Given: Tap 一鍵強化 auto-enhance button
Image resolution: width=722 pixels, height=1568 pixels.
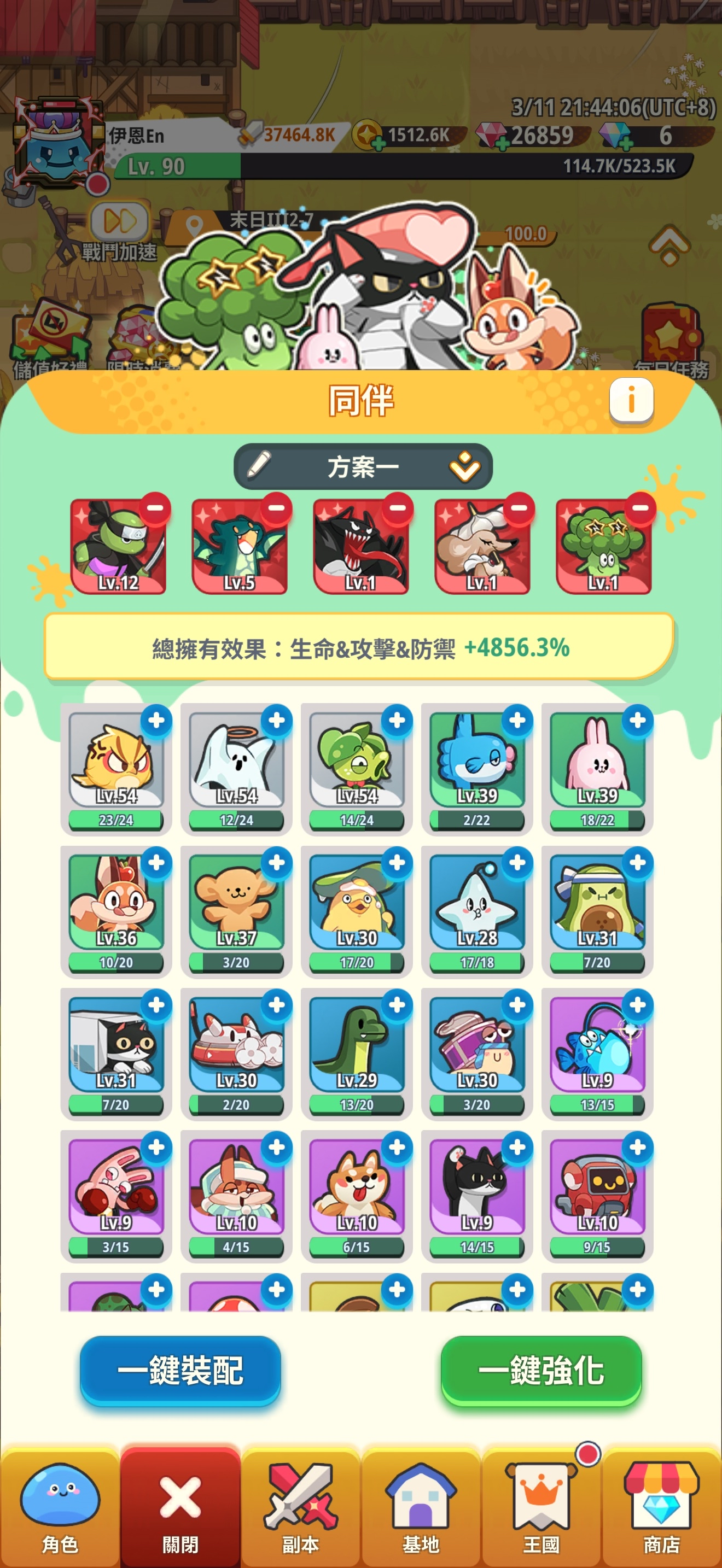Looking at the screenshot, I should (541, 1371).
